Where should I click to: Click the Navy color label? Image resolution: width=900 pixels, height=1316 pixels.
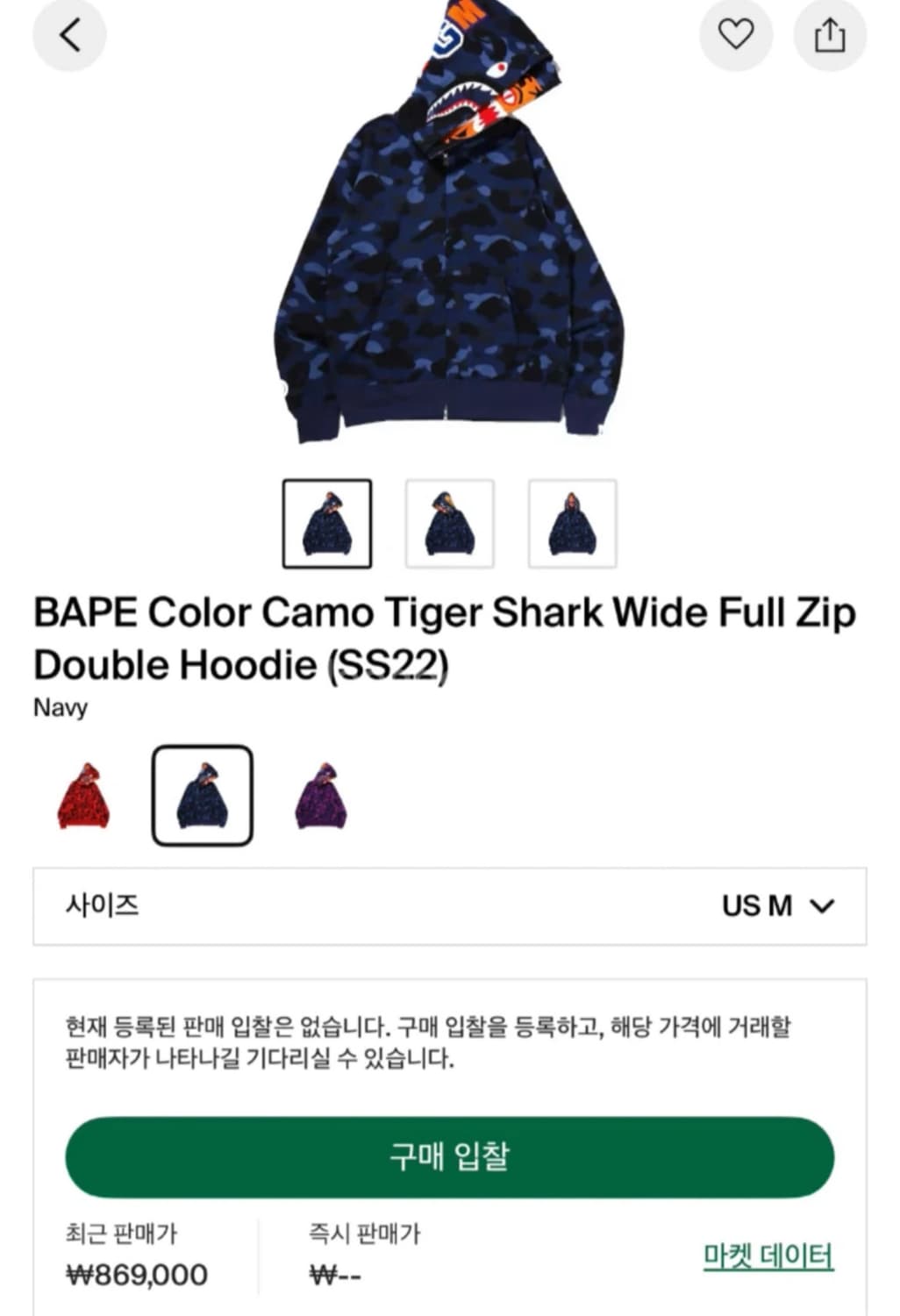(59, 707)
